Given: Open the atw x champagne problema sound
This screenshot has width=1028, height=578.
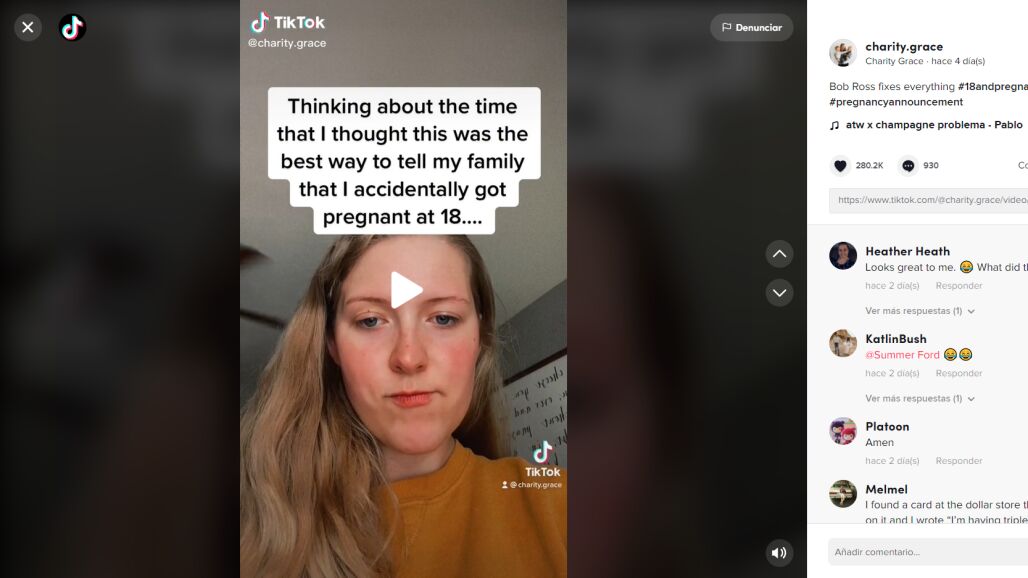Looking at the screenshot, I should click(933, 125).
